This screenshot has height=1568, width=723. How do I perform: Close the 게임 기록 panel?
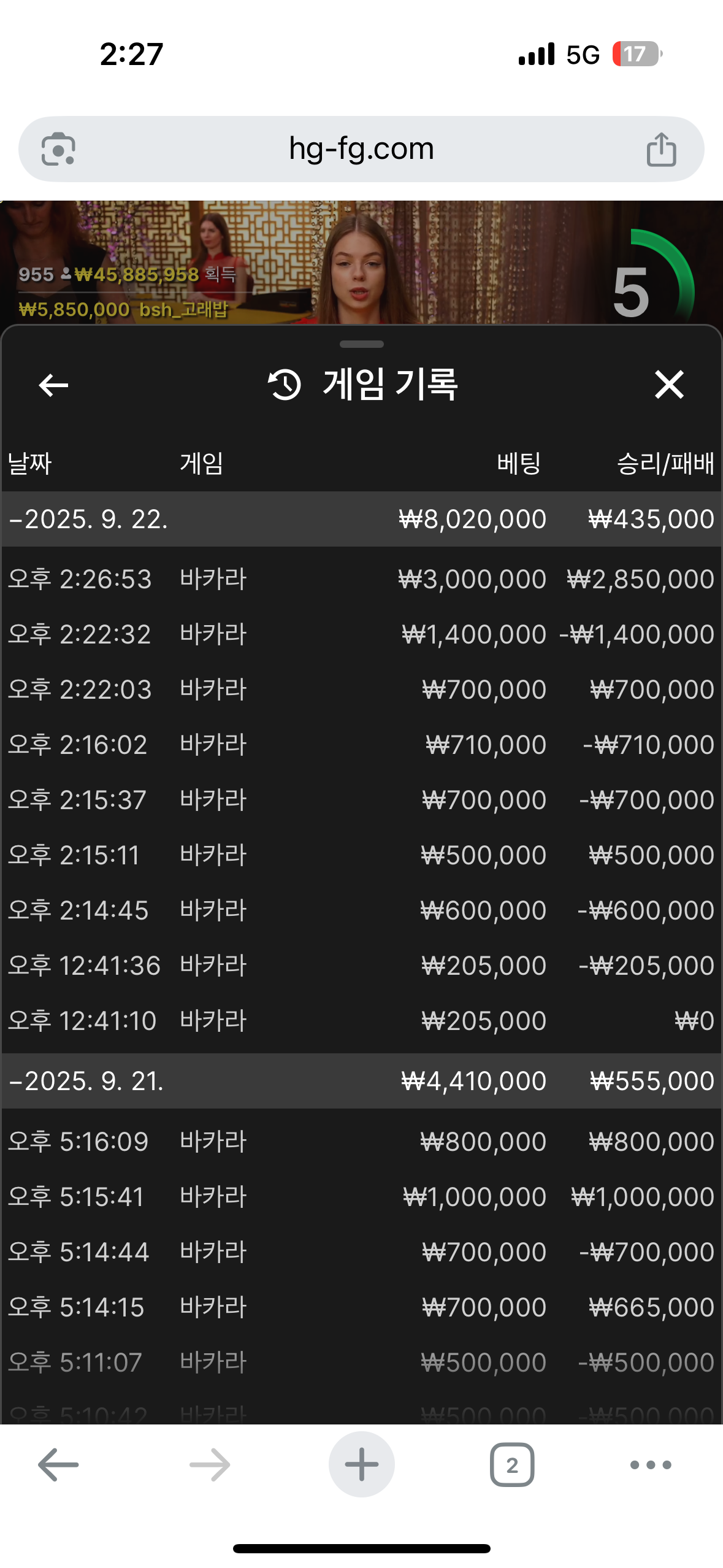[669, 385]
